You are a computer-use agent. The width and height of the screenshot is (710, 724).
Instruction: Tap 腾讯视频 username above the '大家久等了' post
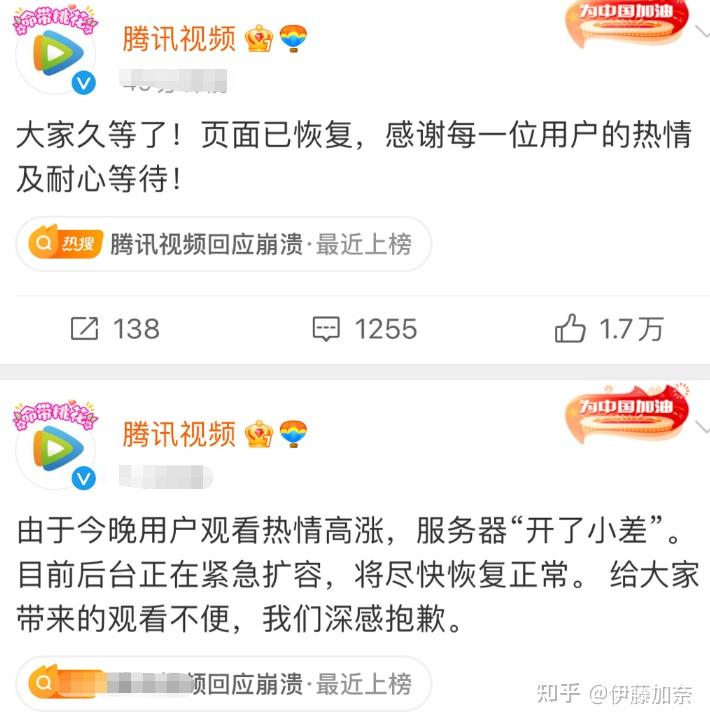pyautogui.click(x=180, y=38)
